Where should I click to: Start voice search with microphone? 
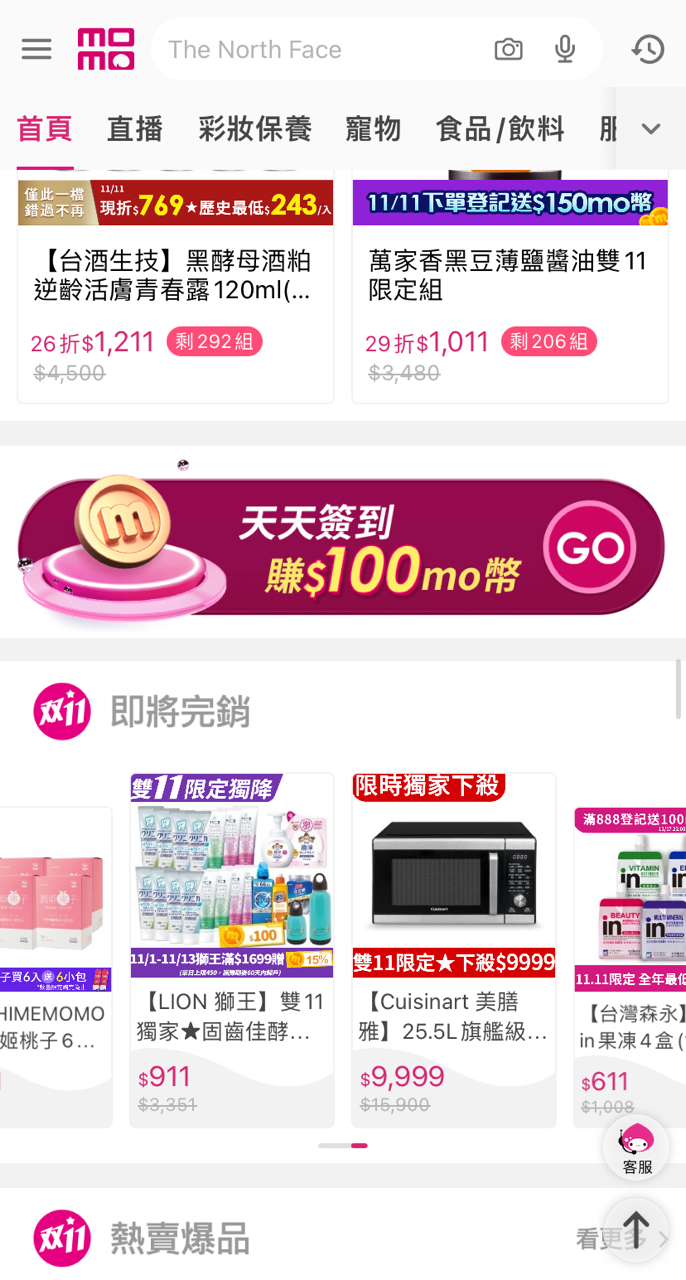[x=565, y=49]
